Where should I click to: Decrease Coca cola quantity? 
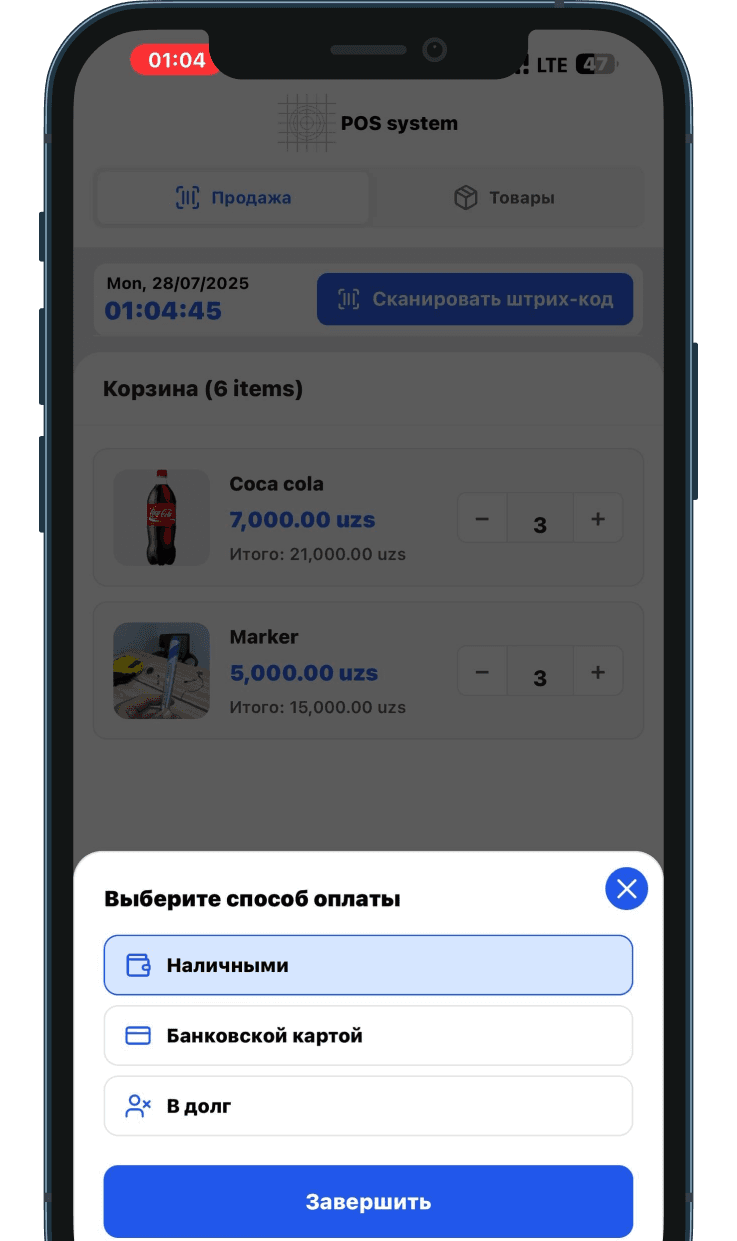(x=482, y=519)
